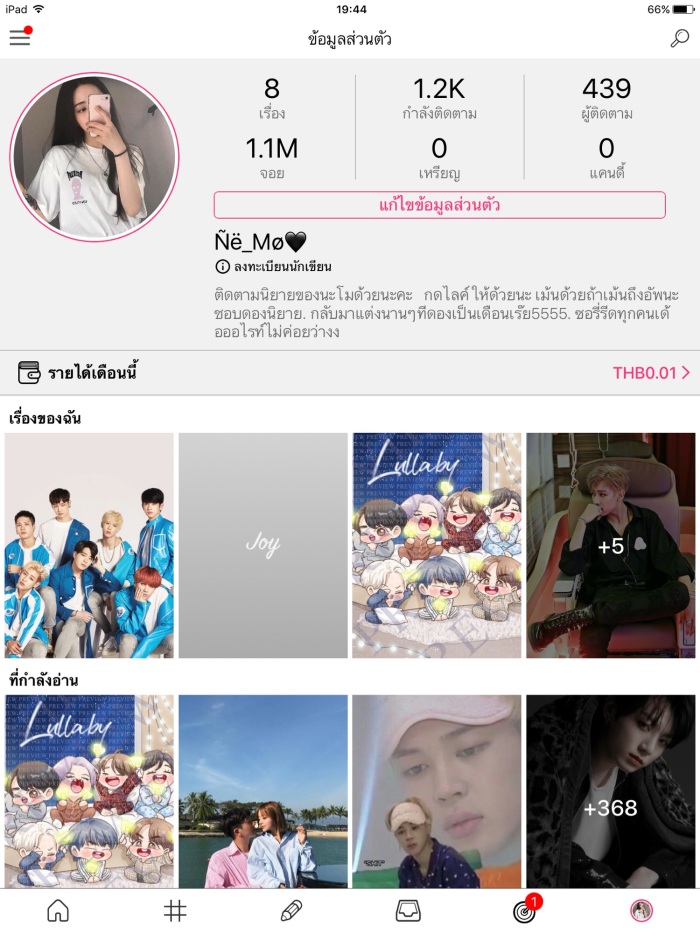This screenshot has width=700, height=933.
Task: View the 1.2K กำลังติดตาม following list
Action: tap(439, 99)
